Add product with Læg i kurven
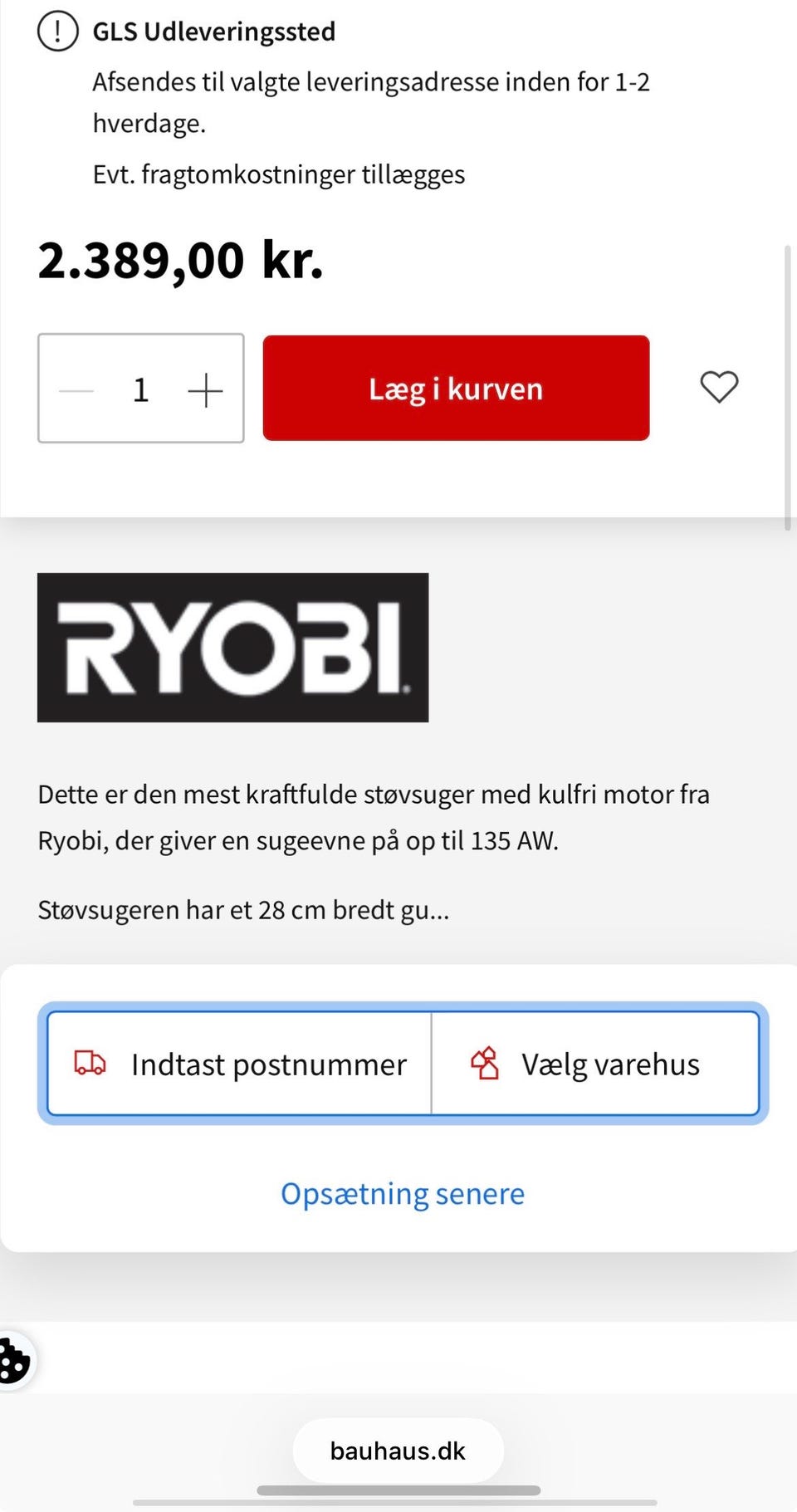 coord(456,388)
